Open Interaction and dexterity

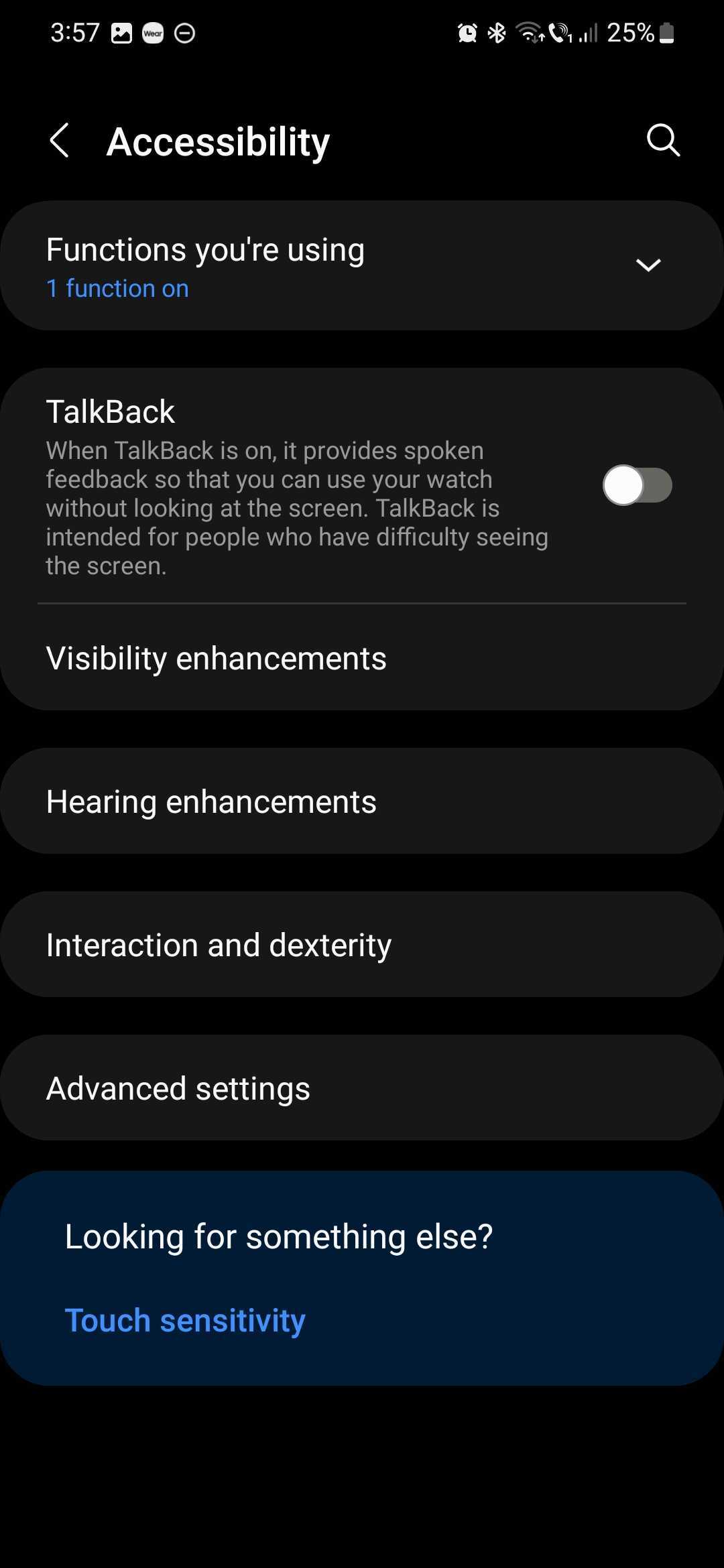(219, 945)
